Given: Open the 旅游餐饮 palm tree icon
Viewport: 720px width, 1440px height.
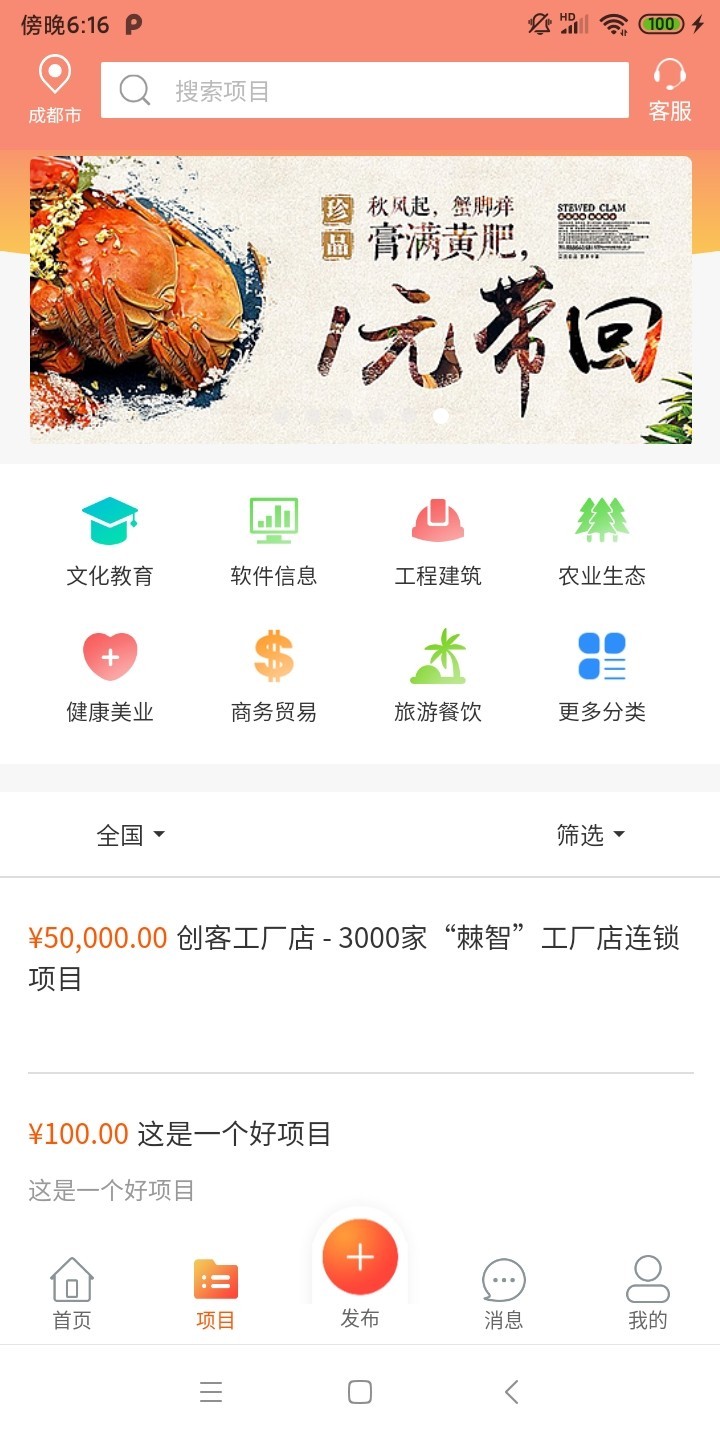Looking at the screenshot, I should click(437, 655).
